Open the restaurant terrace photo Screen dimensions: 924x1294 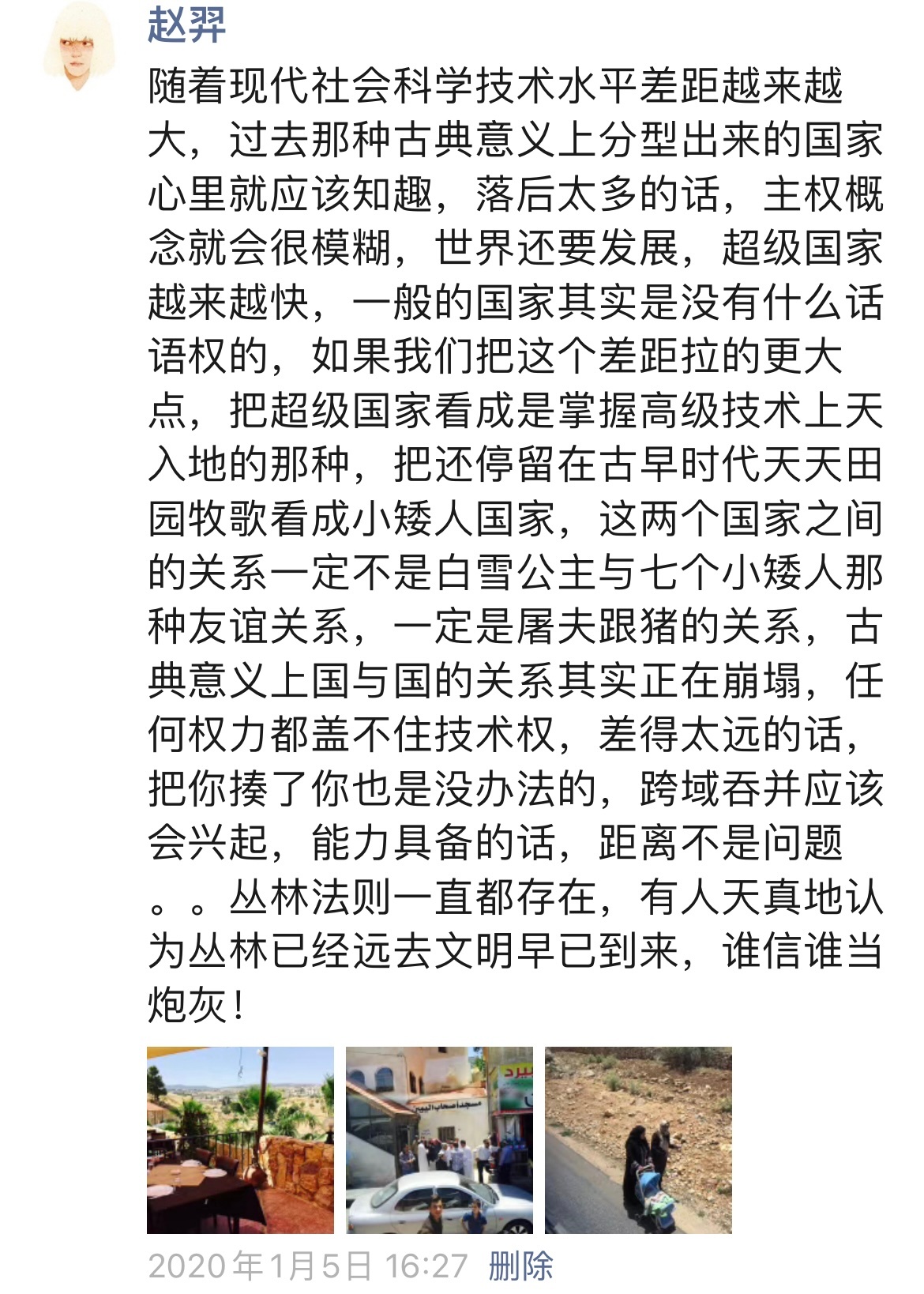(x=240, y=1140)
